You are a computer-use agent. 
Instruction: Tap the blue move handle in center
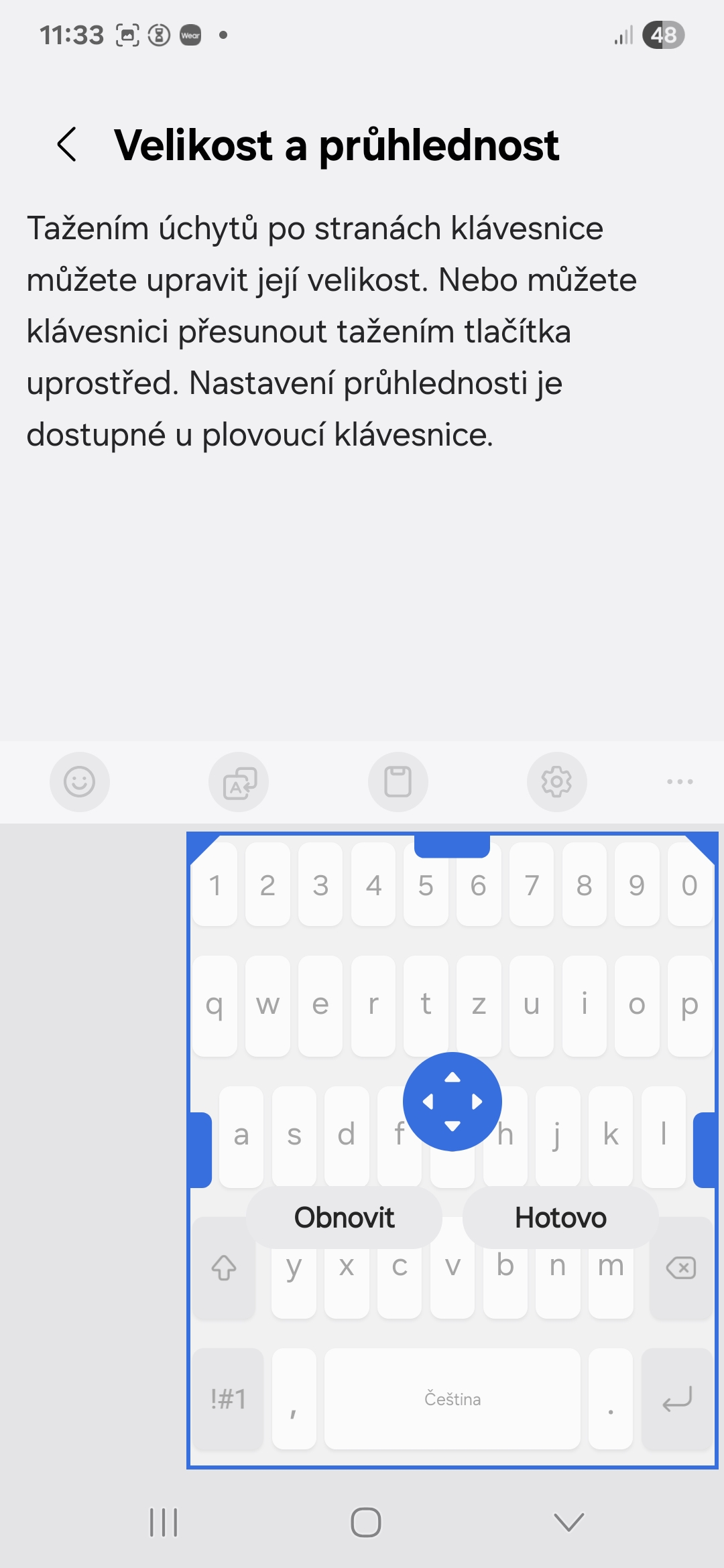[452, 1102]
